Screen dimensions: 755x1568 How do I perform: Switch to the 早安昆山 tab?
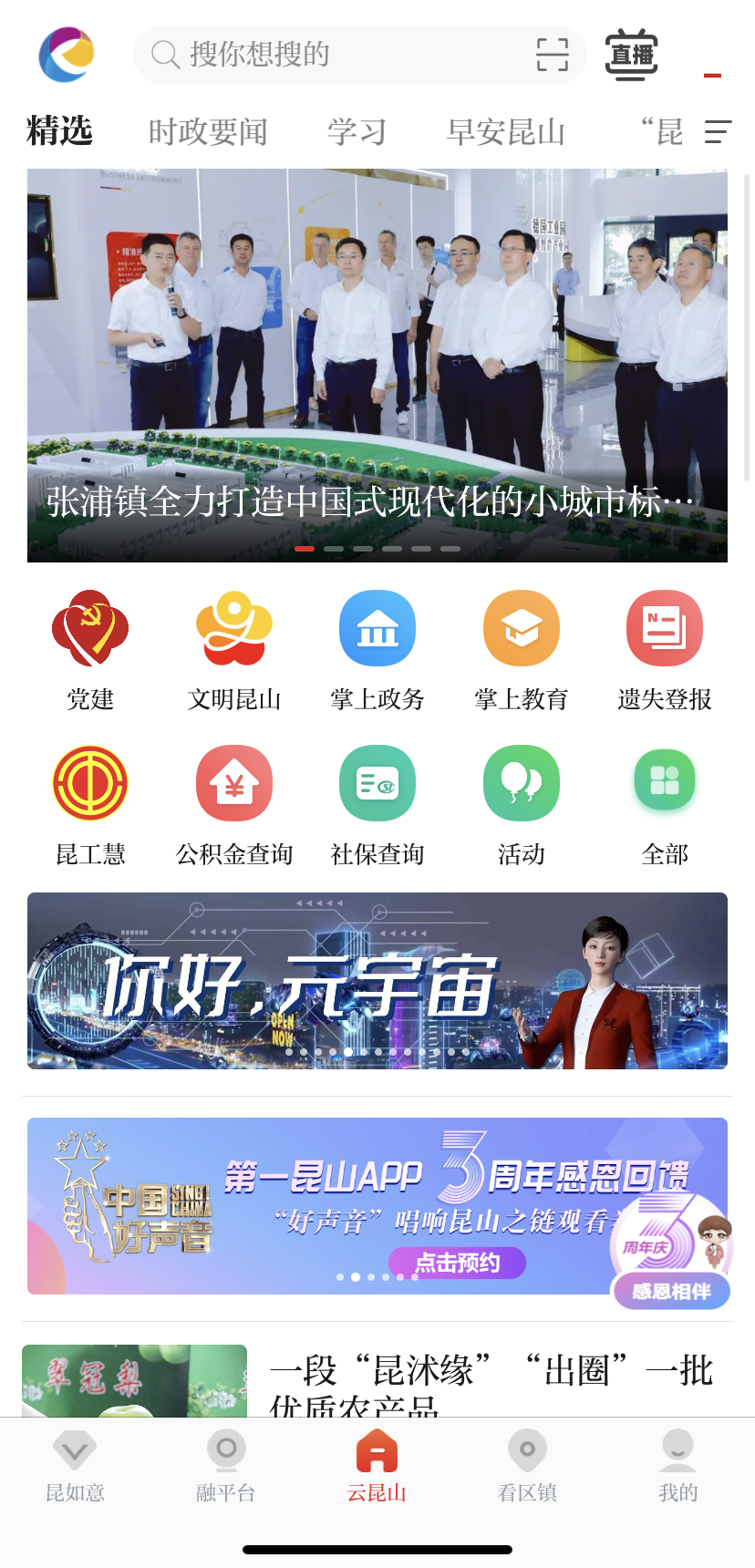click(506, 132)
